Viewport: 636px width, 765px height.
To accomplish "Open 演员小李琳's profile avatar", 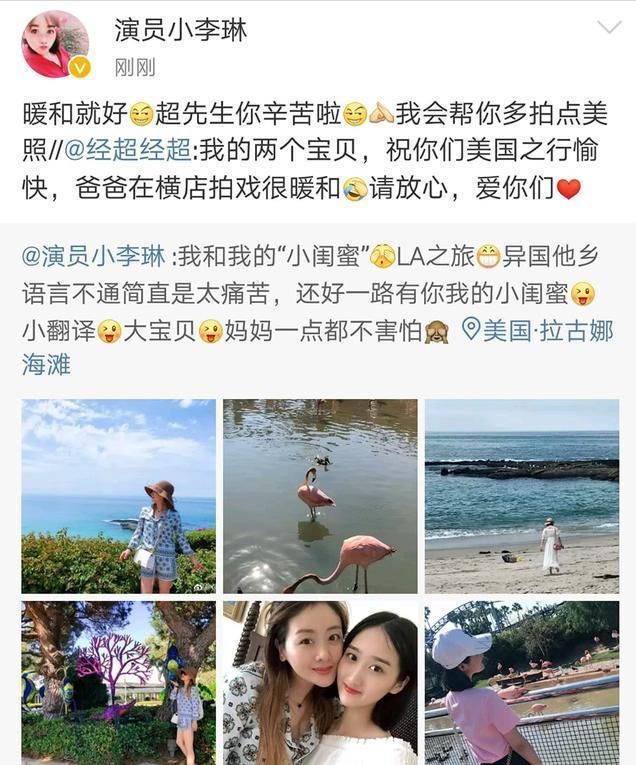I will point(55,44).
